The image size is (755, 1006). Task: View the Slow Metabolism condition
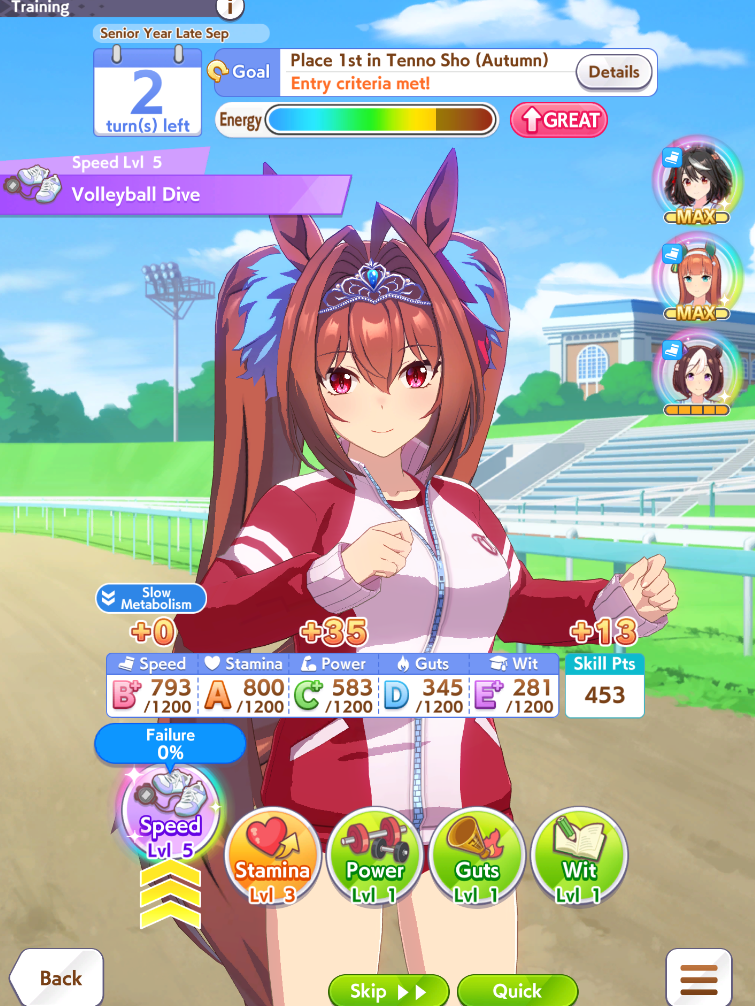[152, 599]
